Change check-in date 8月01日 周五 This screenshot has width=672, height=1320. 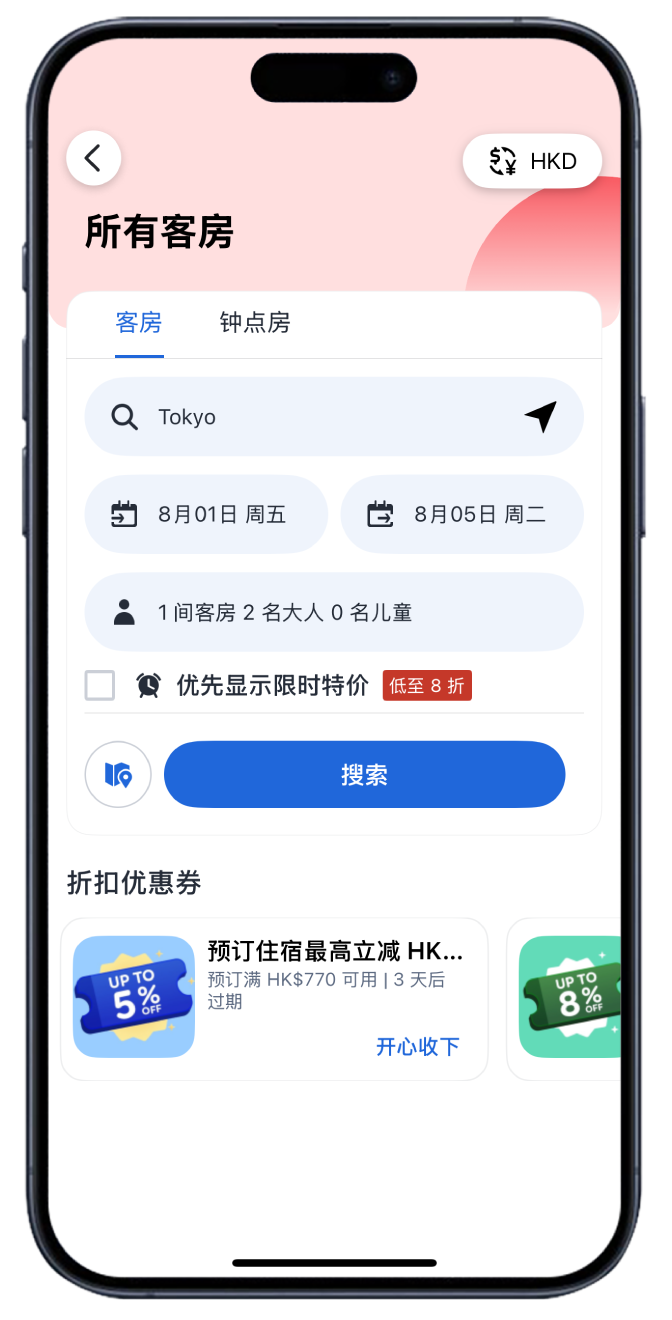[x=206, y=515]
